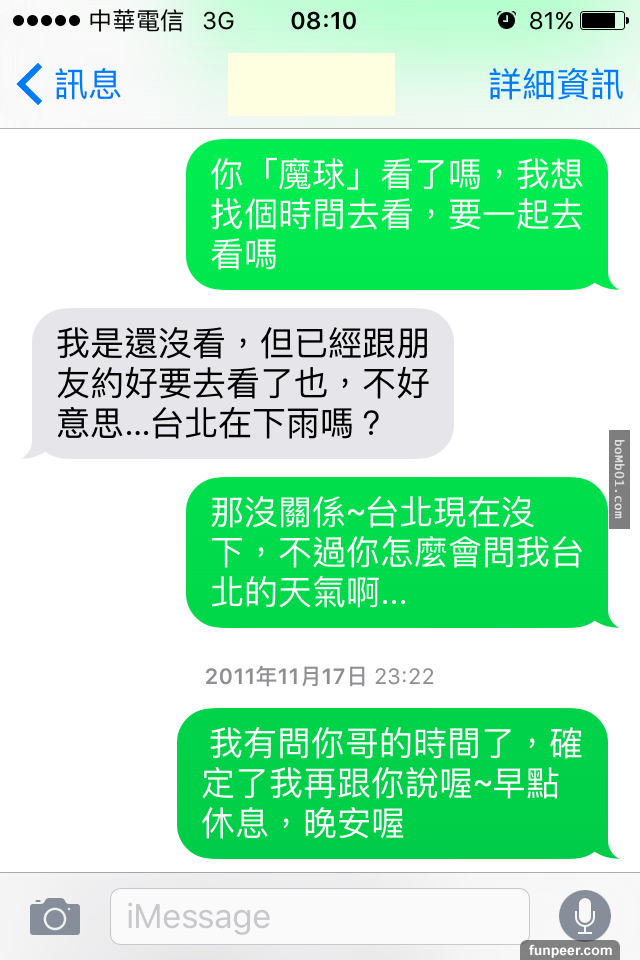Image resolution: width=640 pixels, height=960 pixels.
Task: Open the camera to attach a photo
Action: pyautogui.click(x=54, y=916)
